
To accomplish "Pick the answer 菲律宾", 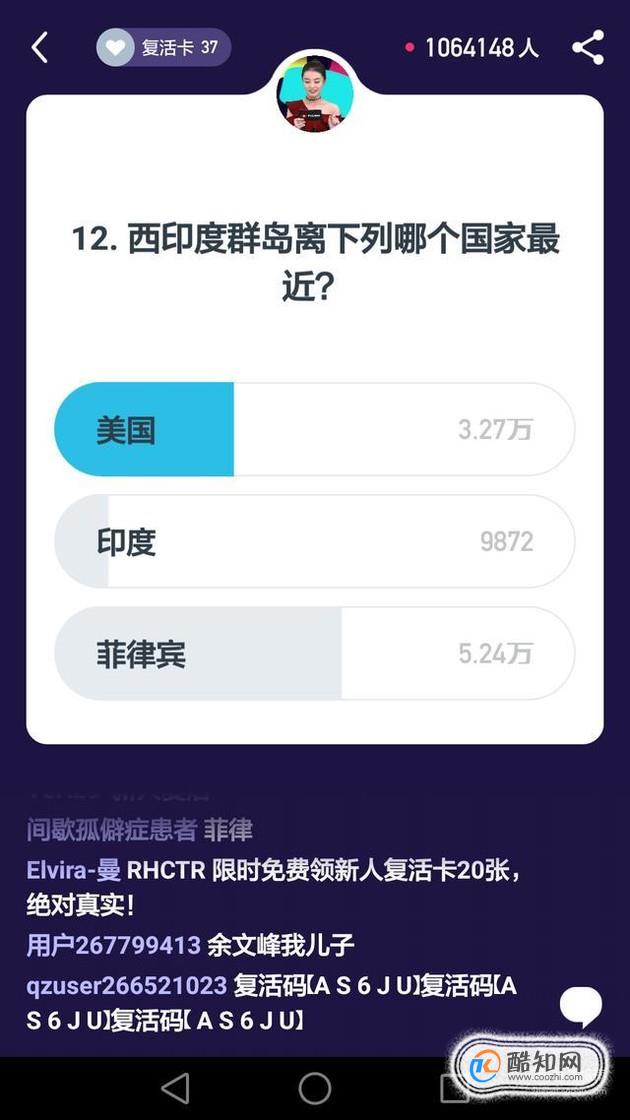I will (x=315, y=653).
